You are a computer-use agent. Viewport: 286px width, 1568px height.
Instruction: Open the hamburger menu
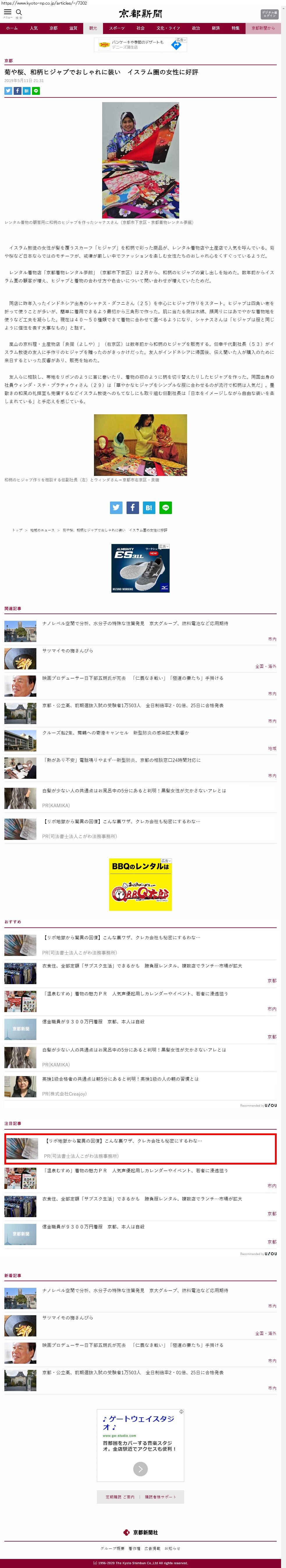coord(7,12)
